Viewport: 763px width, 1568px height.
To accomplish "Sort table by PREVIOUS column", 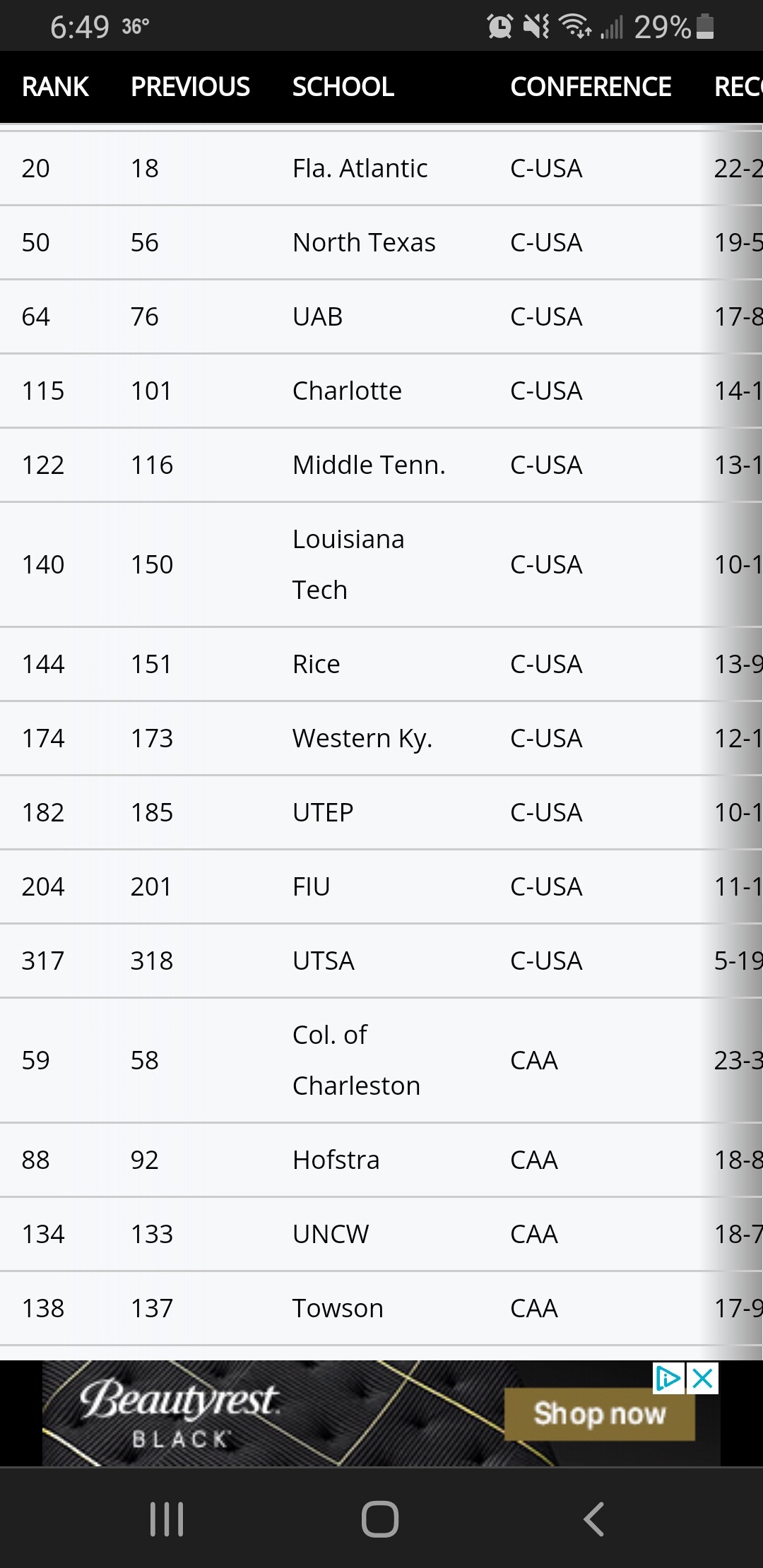I will 190,87.
